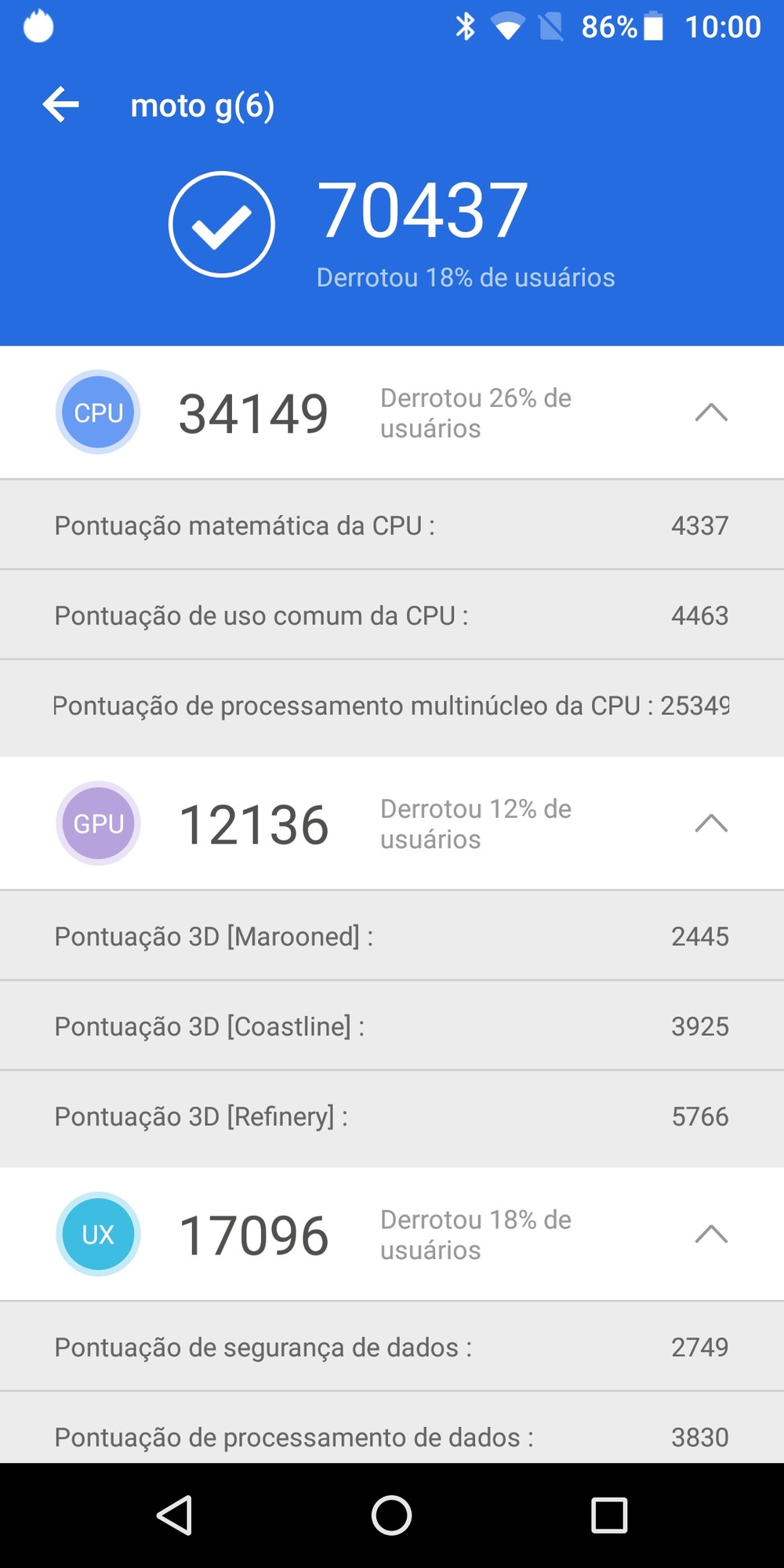The image size is (784, 1568).
Task: Collapse the GPU score section
Action: [x=711, y=823]
